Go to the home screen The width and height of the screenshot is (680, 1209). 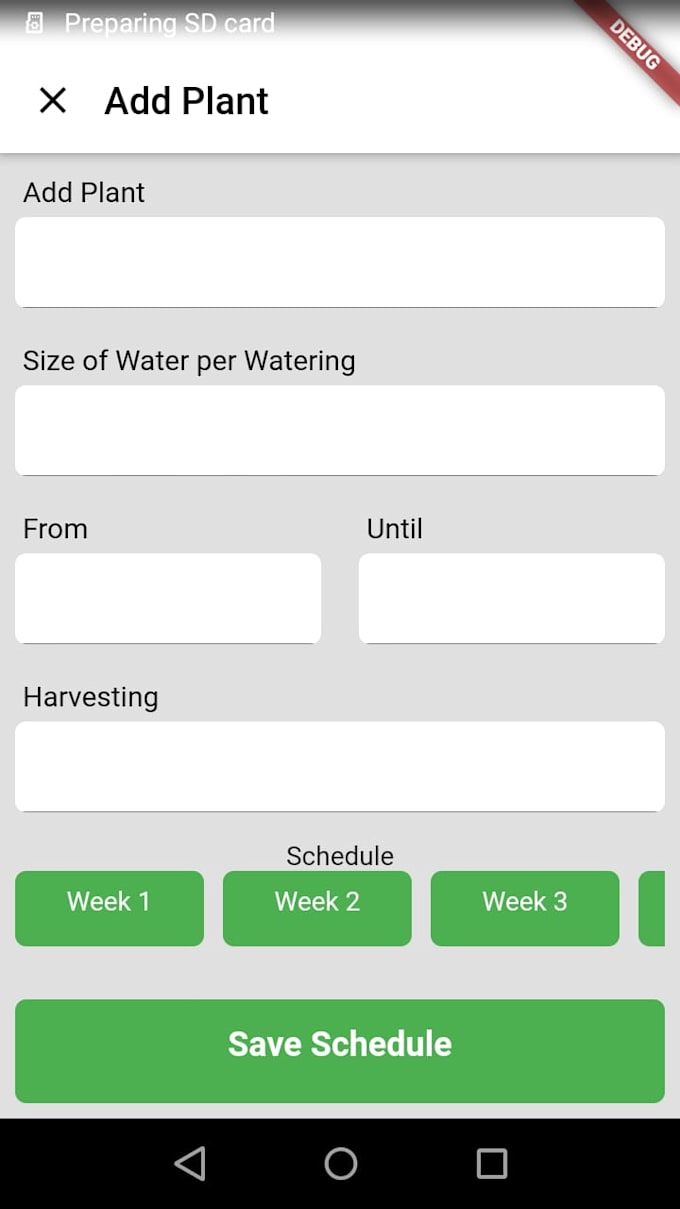tap(341, 1164)
